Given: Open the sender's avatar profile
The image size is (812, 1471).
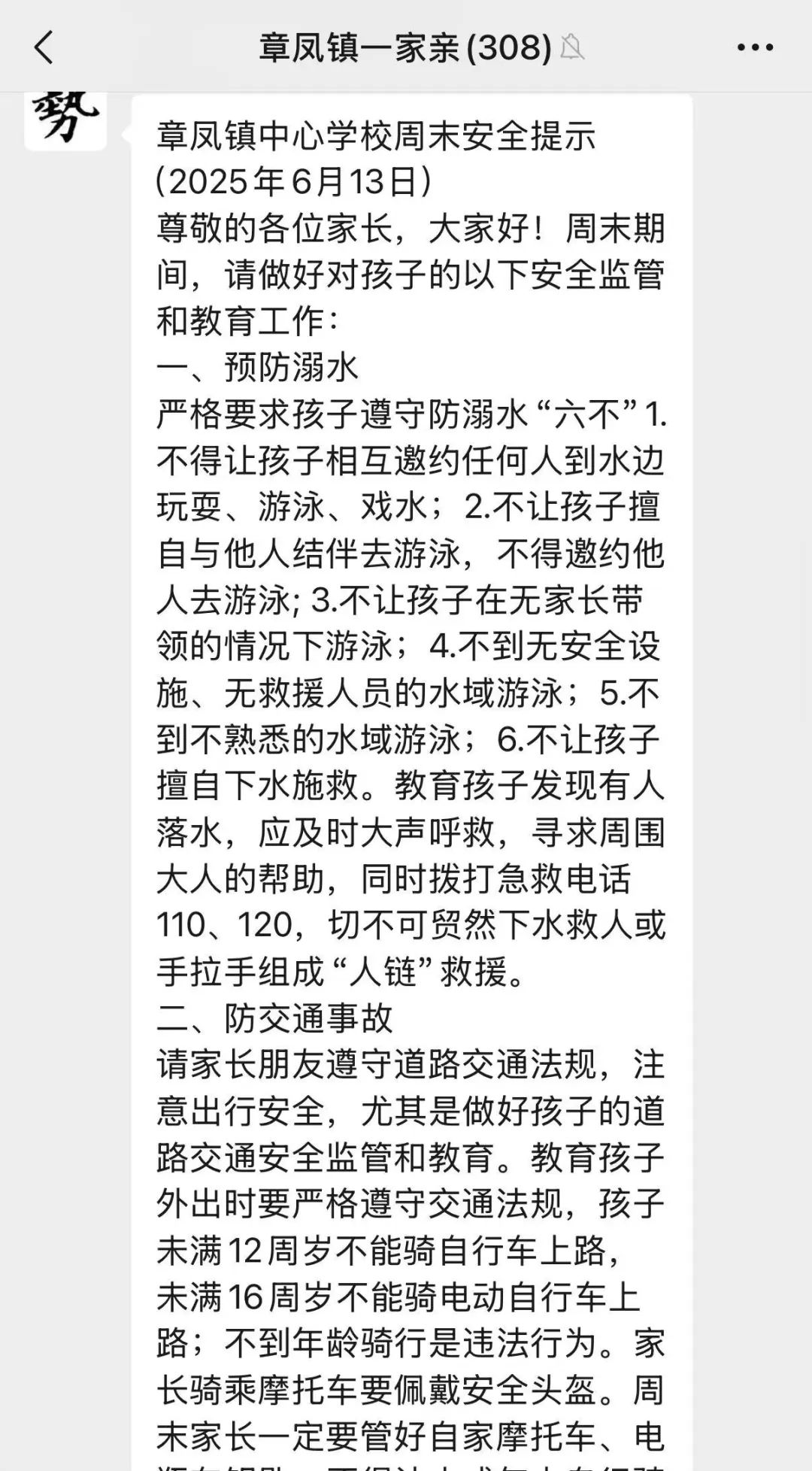Looking at the screenshot, I should (x=65, y=120).
